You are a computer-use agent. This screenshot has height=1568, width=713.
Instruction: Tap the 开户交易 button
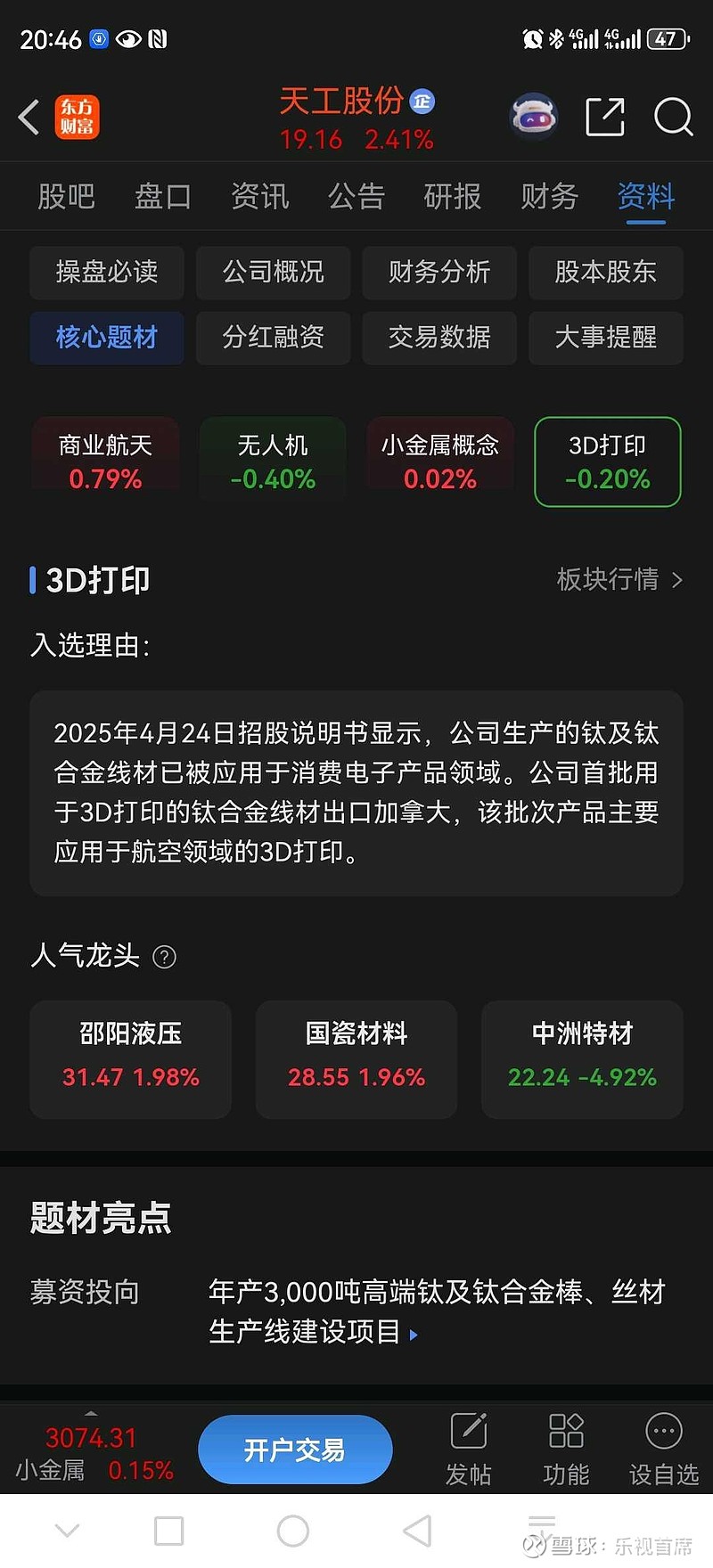pos(295,1450)
